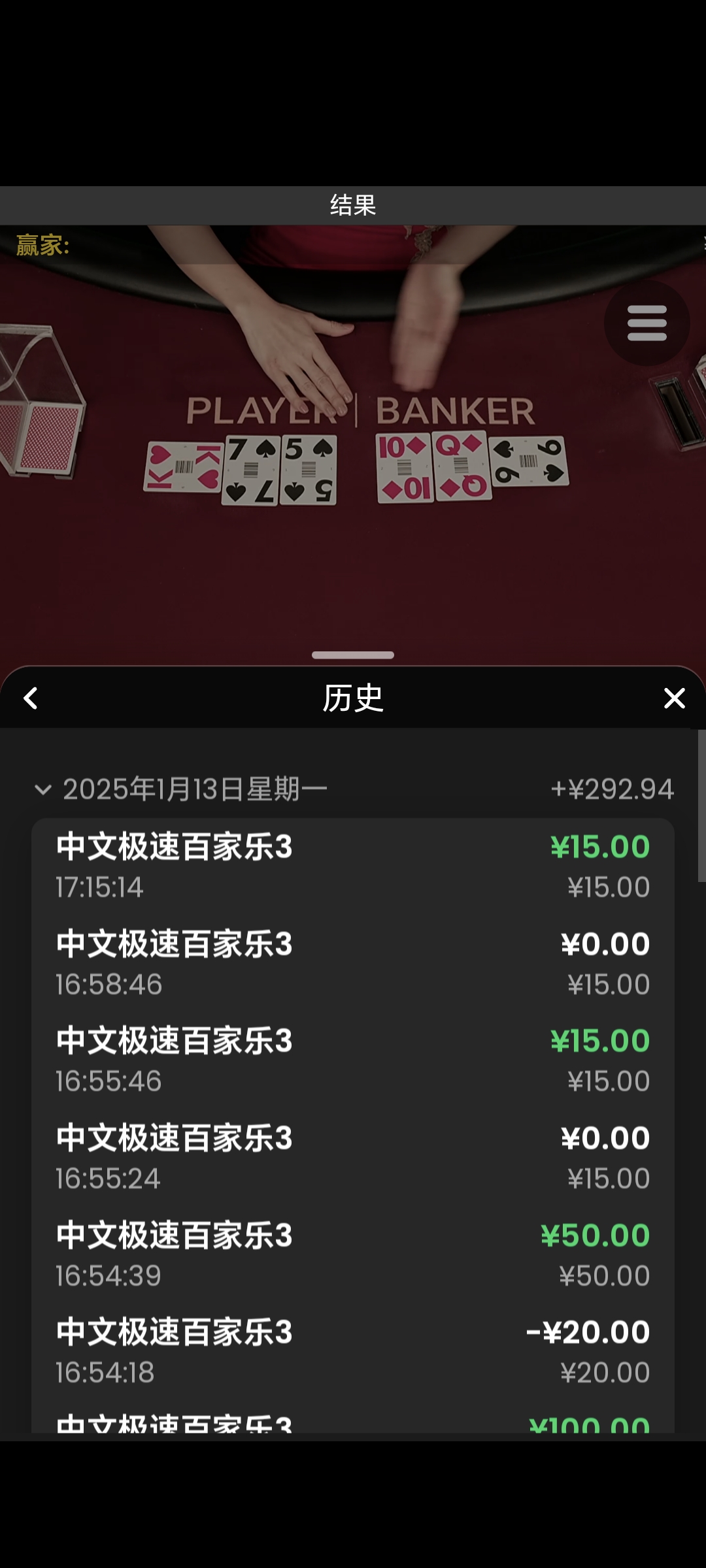Viewport: 706px width, 1568px height.
Task: Close the 历史 history panel
Action: click(x=674, y=698)
